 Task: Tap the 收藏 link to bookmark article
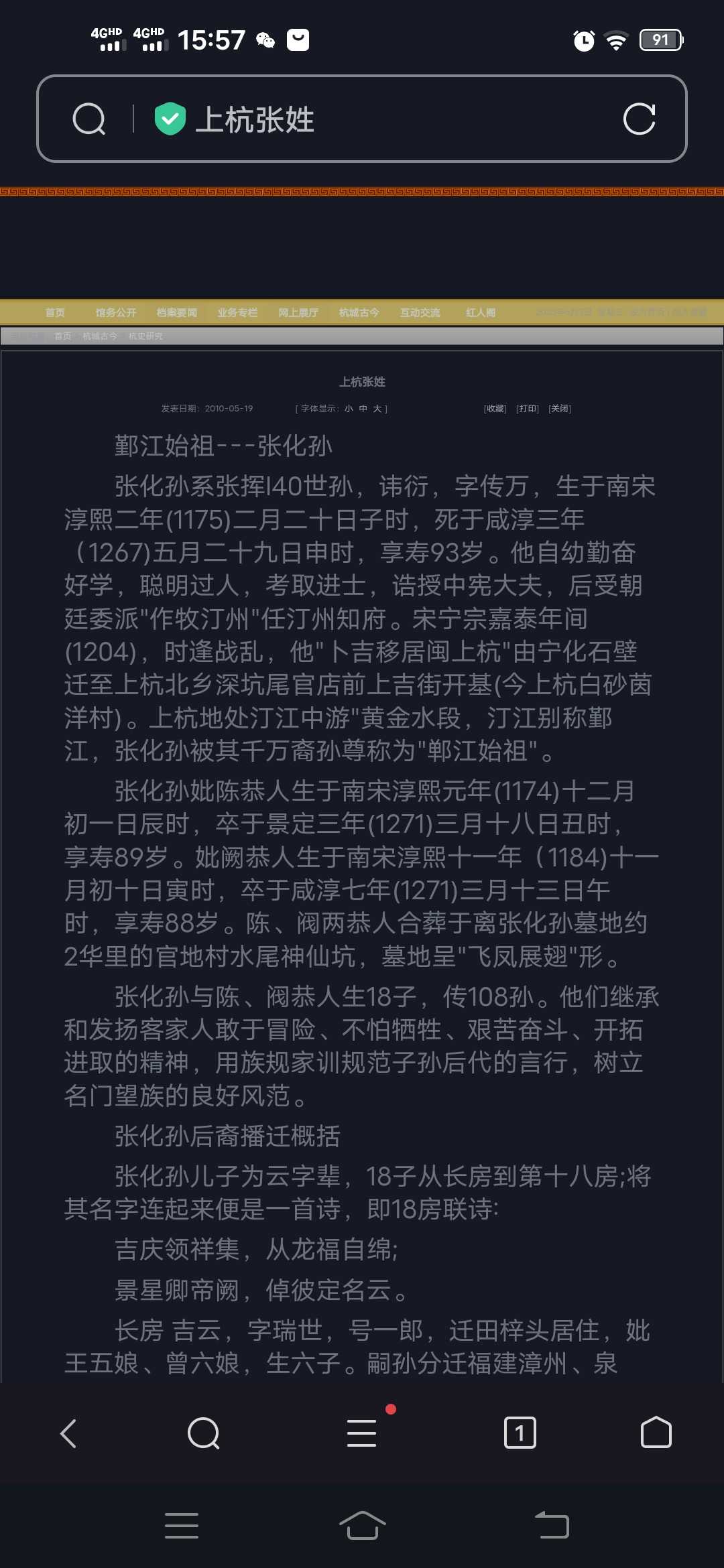click(x=495, y=409)
